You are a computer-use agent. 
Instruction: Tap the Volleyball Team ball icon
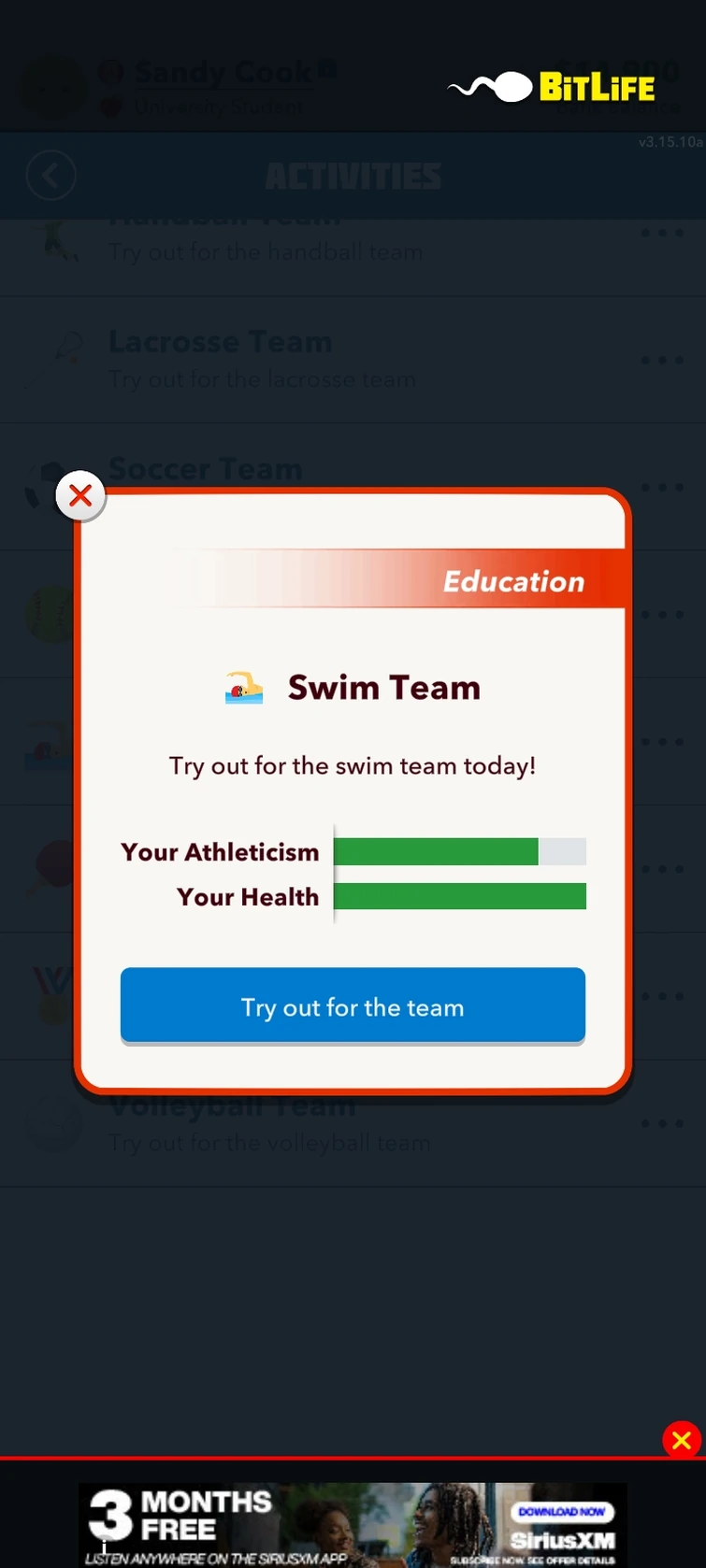(x=51, y=1121)
